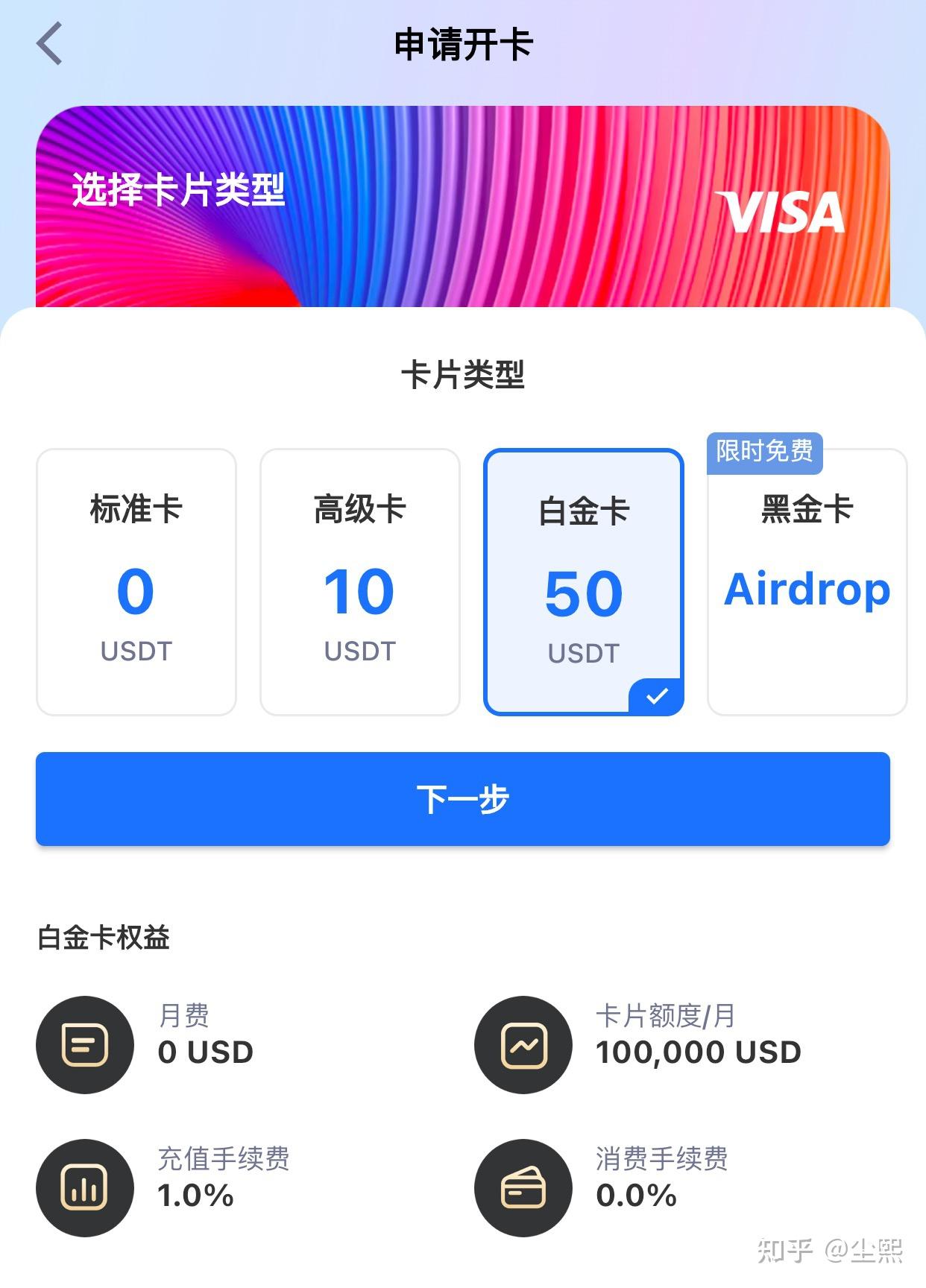The height and width of the screenshot is (1288, 926).
Task: Click the 限时免费 badge above 黑金卡
Action: (x=766, y=453)
